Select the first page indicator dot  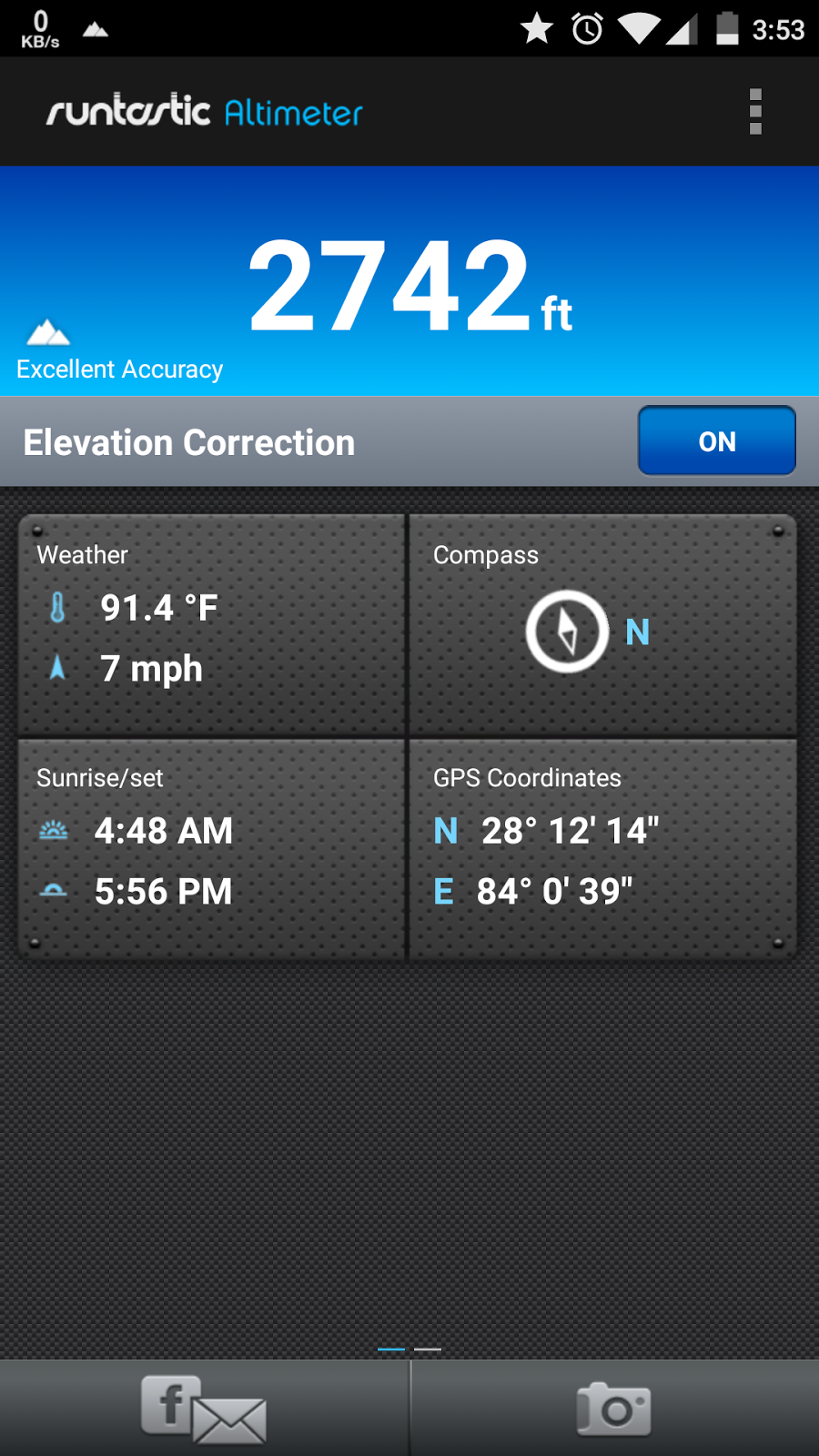pos(391,1350)
